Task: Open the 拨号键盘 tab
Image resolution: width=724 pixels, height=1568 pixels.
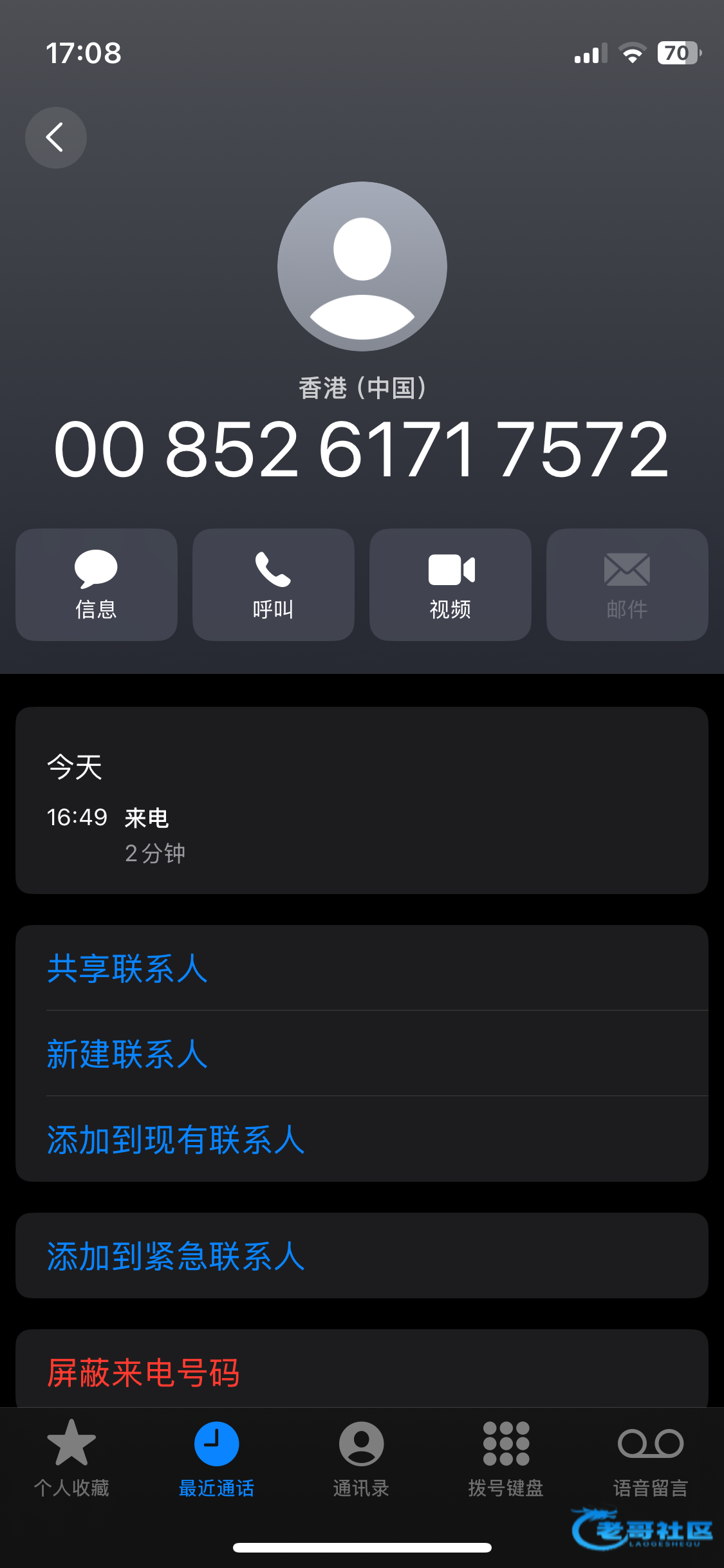Action: coord(506,1459)
